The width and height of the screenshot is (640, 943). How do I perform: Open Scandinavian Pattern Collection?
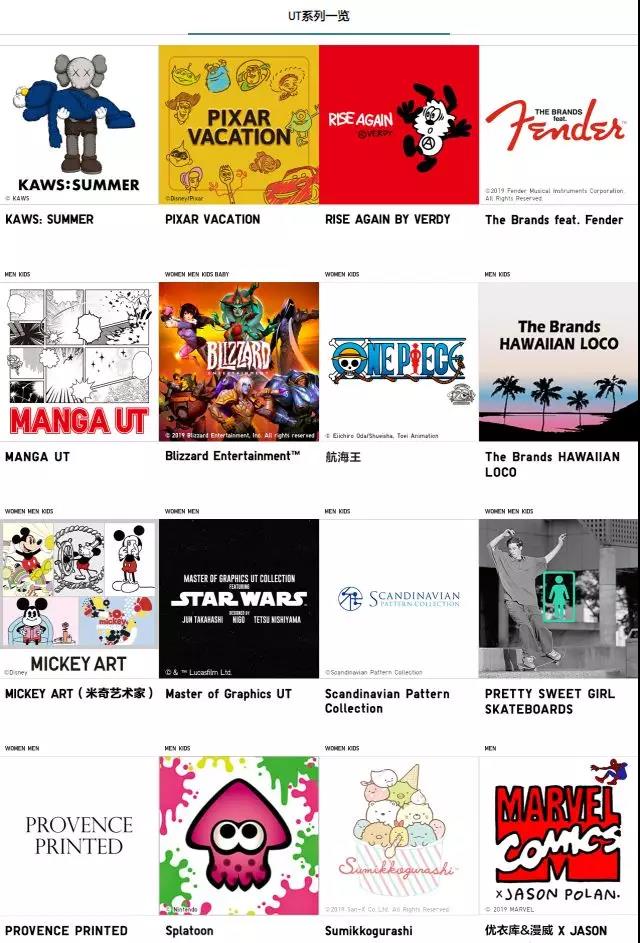click(x=399, y=599)
